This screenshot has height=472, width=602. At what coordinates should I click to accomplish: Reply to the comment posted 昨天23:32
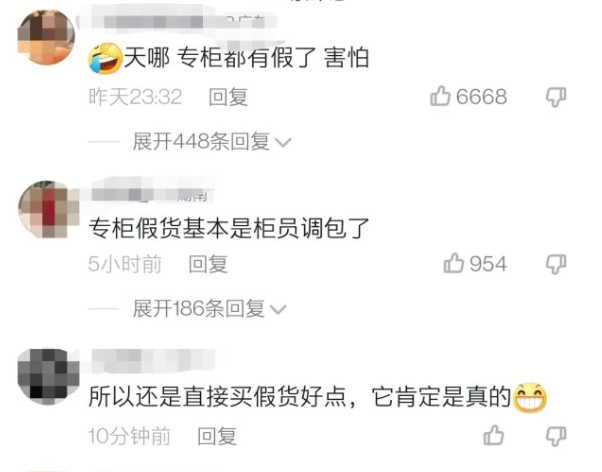(x=227, y=97)
